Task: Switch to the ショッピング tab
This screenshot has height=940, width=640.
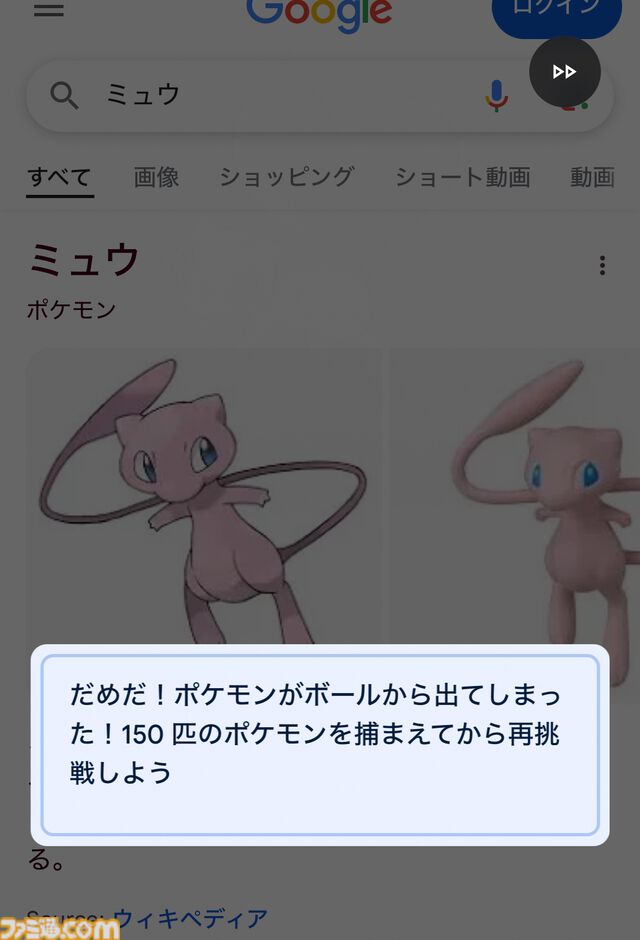Action: pos(287,178)
